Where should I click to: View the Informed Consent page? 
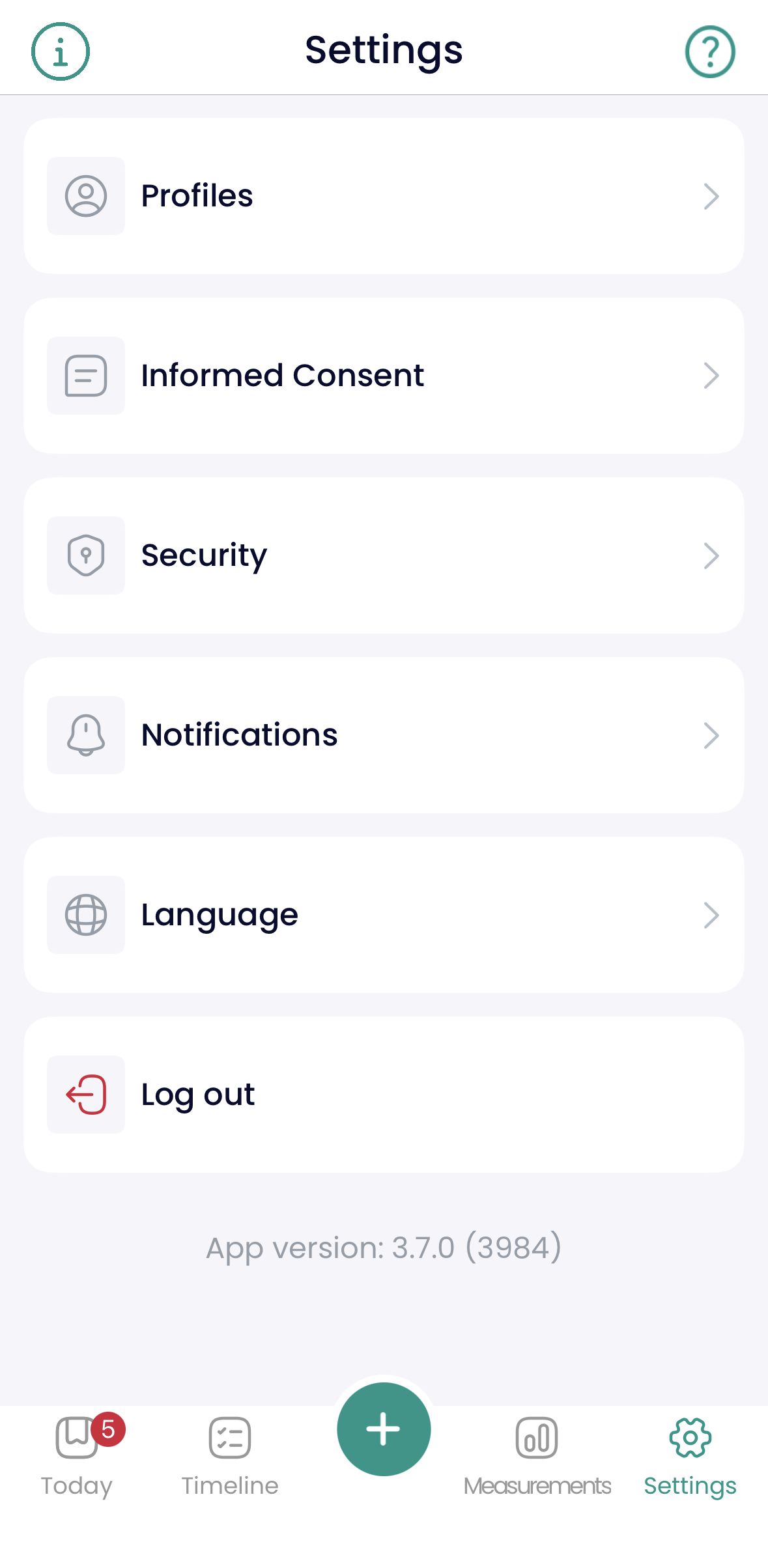pyautogui.click(x=384, y=376)
